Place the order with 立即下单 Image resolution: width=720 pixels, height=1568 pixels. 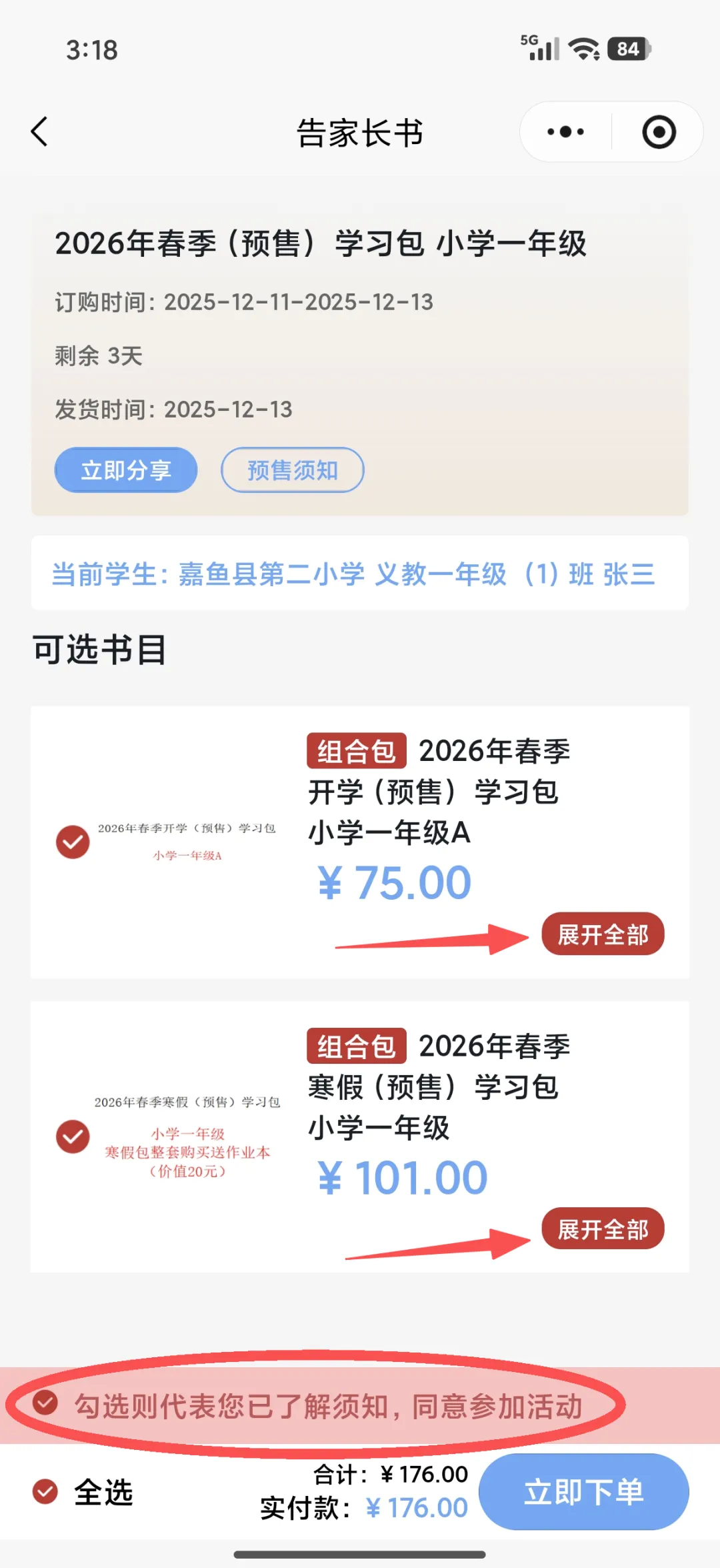[583, 1491]
